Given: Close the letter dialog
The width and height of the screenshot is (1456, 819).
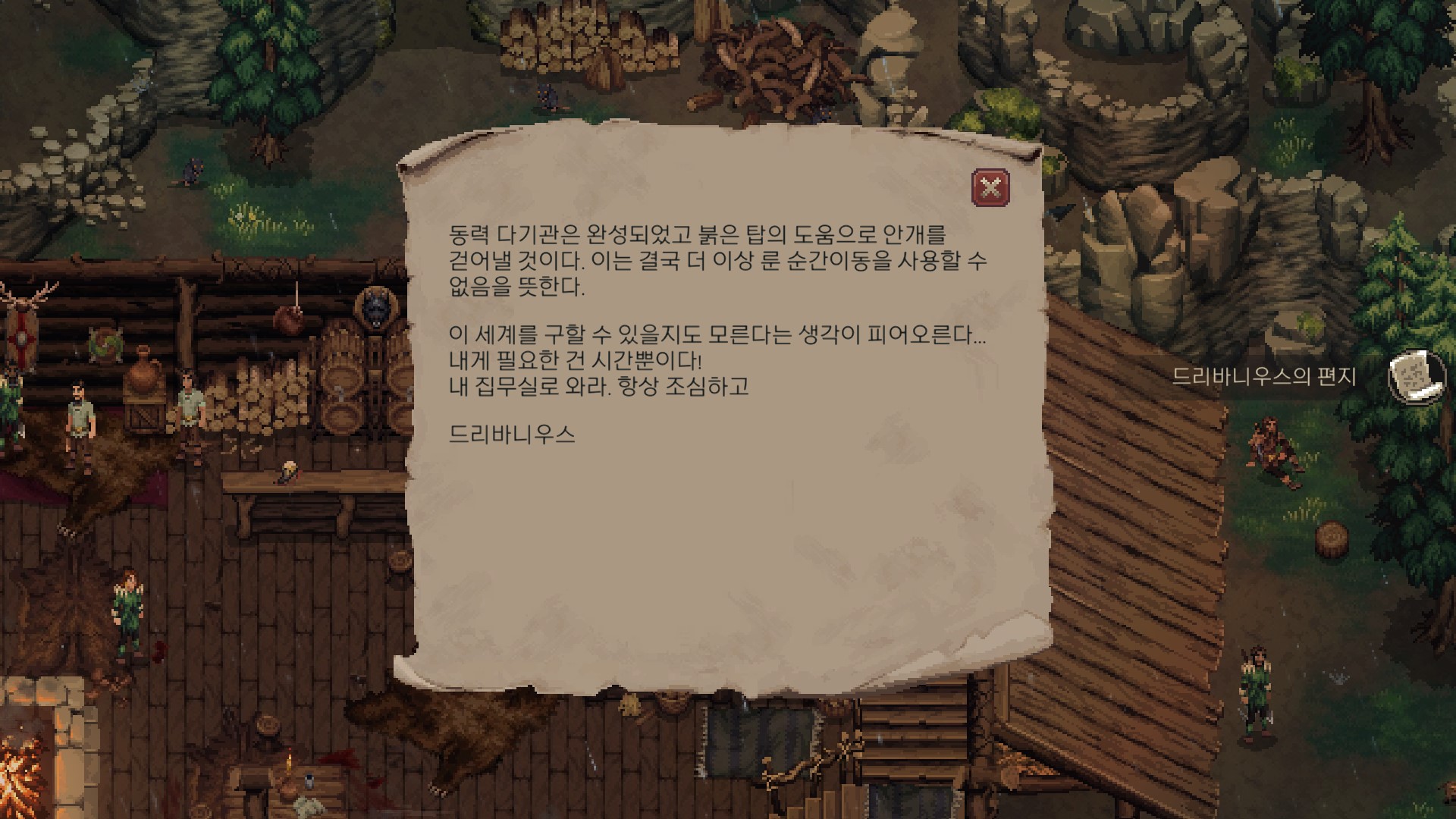Looking at the screenshot, I should click(990, 187).
